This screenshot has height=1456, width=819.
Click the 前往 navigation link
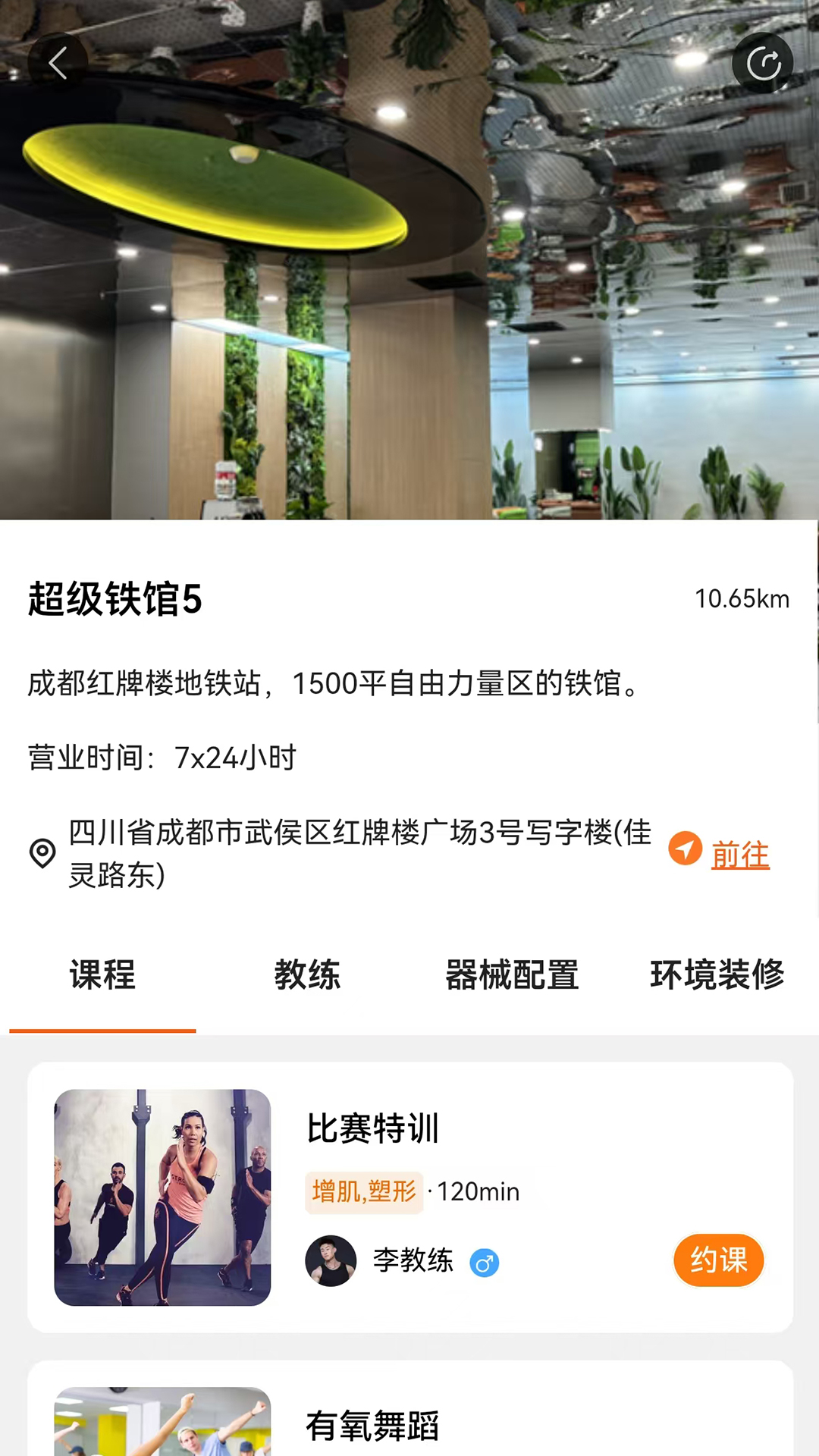[739, 854]
